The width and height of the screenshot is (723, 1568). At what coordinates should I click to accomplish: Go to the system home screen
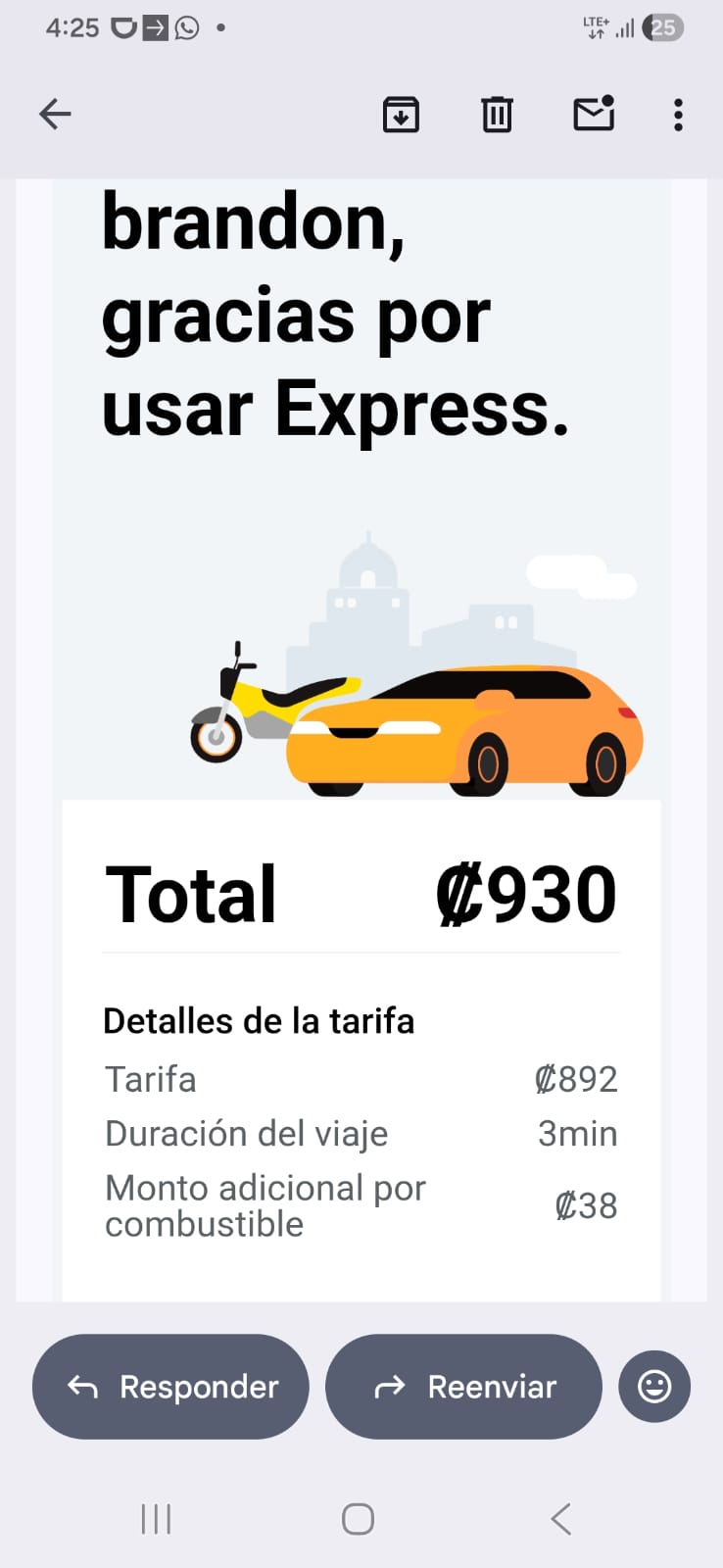pos(358,1519)
